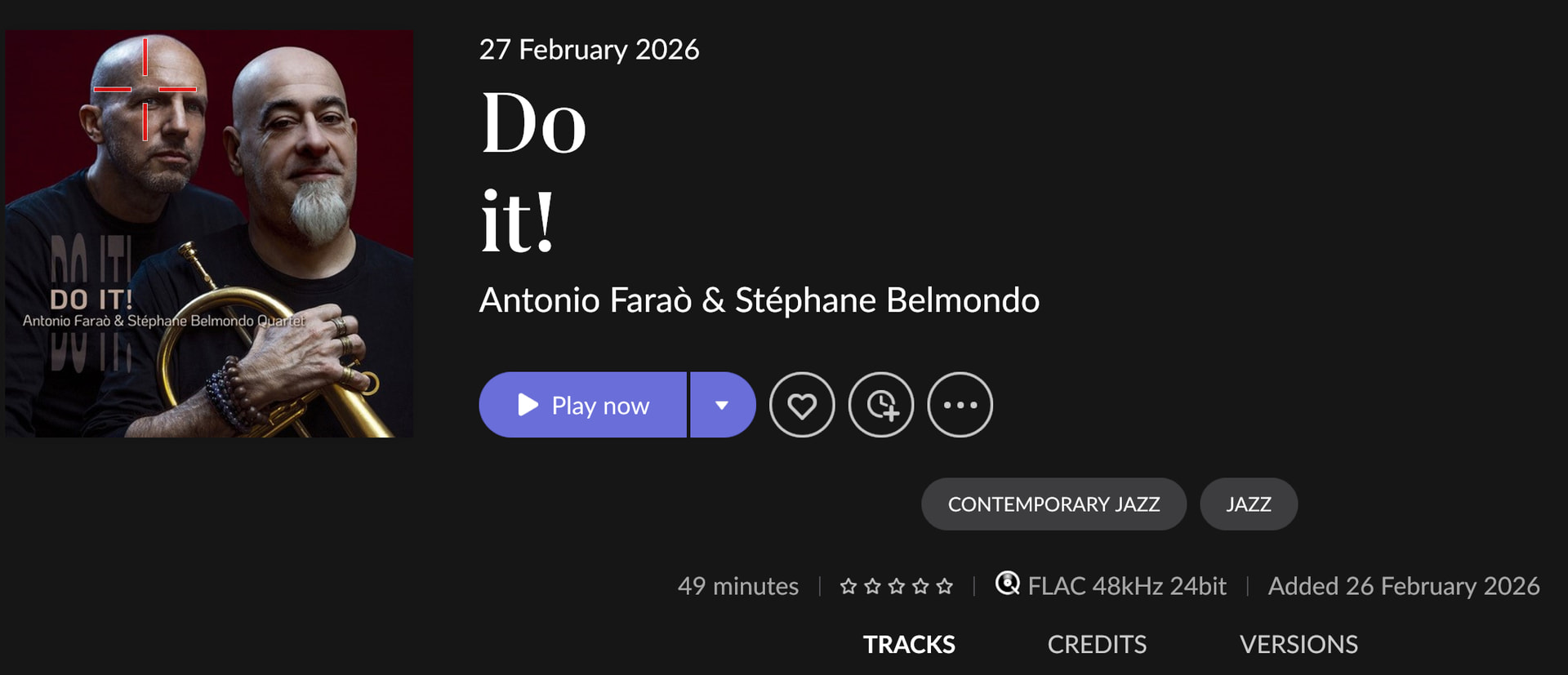Open artist Antonio Faraò & Stéphane Belmondo
Viewport: 1568px width, 675px height.
click(x=759, y=300)
